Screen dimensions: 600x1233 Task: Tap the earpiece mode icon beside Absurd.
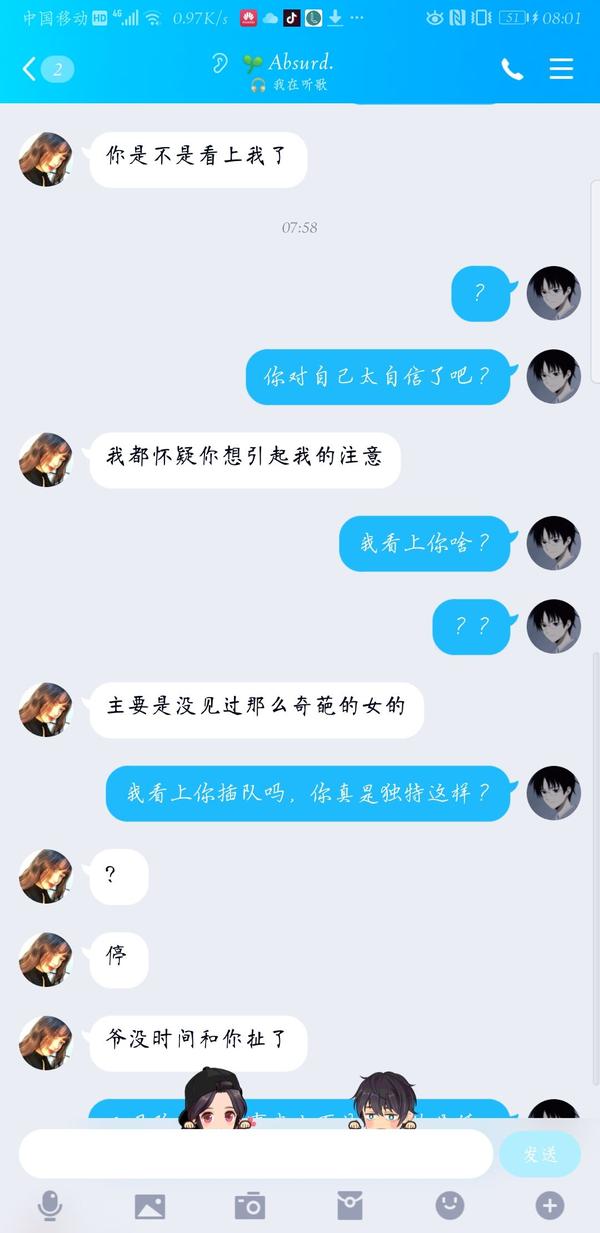click(220, 64)
